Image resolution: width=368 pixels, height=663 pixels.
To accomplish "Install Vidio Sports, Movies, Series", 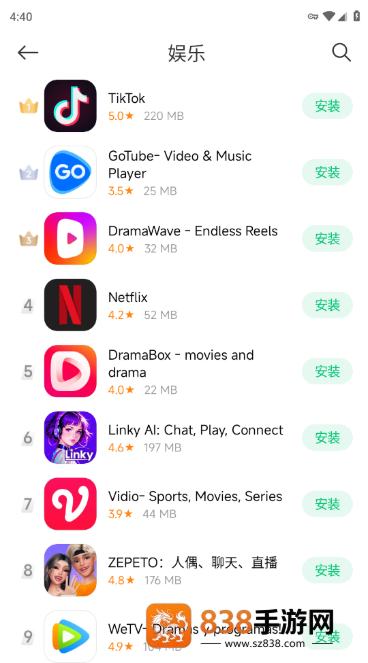I will (x=327, y=504).
